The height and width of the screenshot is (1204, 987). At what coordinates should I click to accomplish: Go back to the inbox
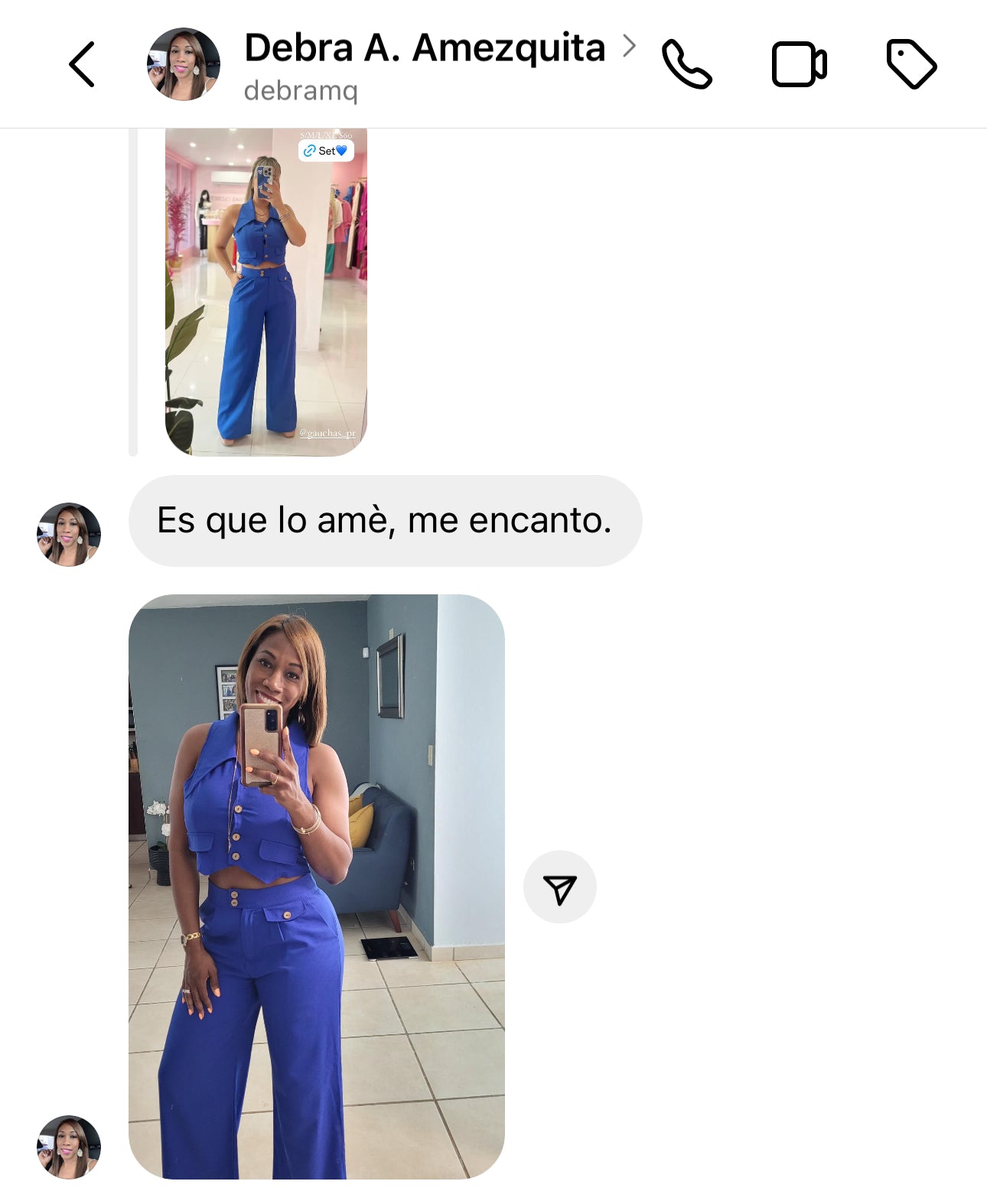(82, 64)
